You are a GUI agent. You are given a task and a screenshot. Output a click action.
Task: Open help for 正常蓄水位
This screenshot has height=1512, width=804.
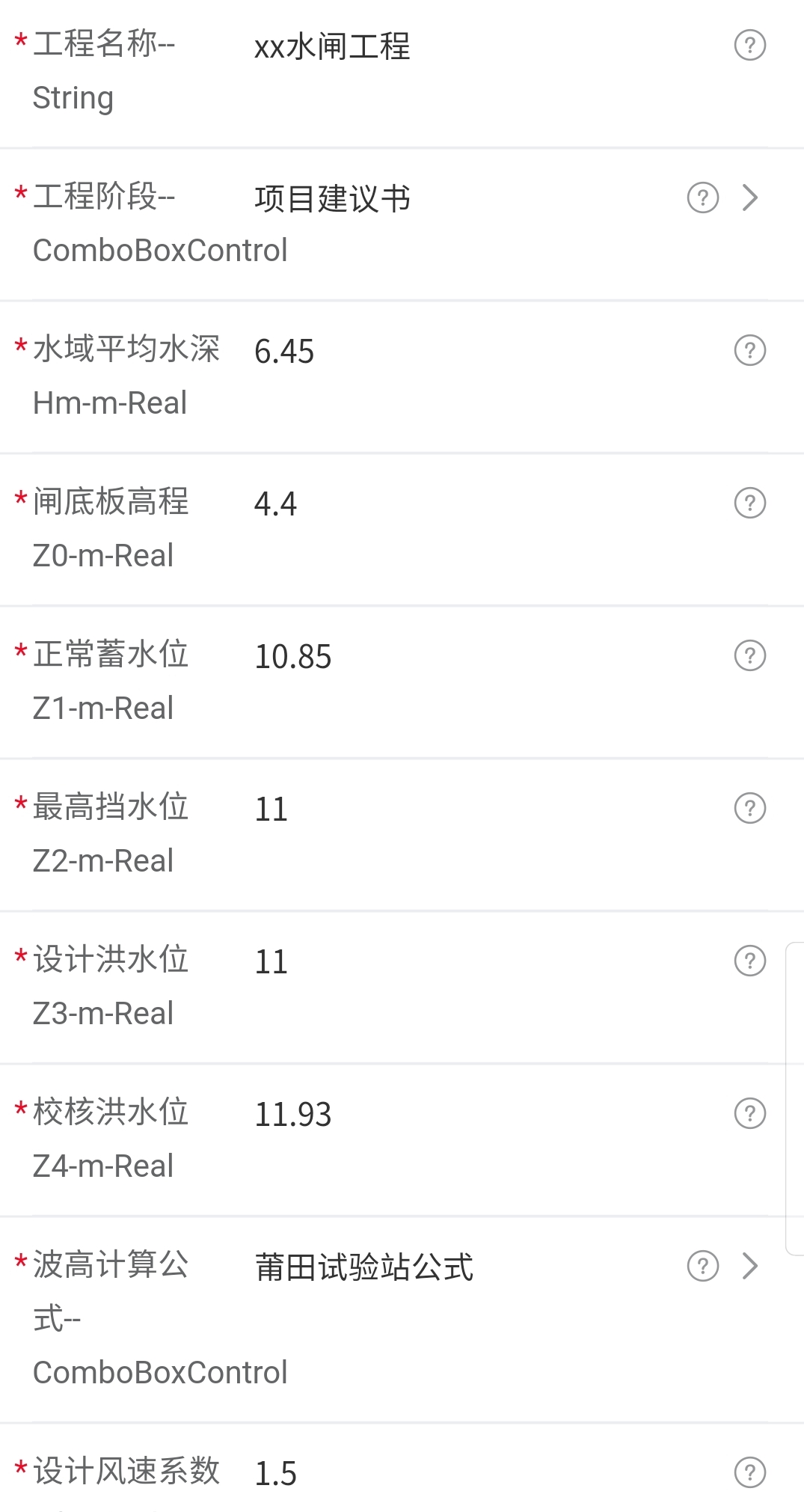[x=749, y=655]
